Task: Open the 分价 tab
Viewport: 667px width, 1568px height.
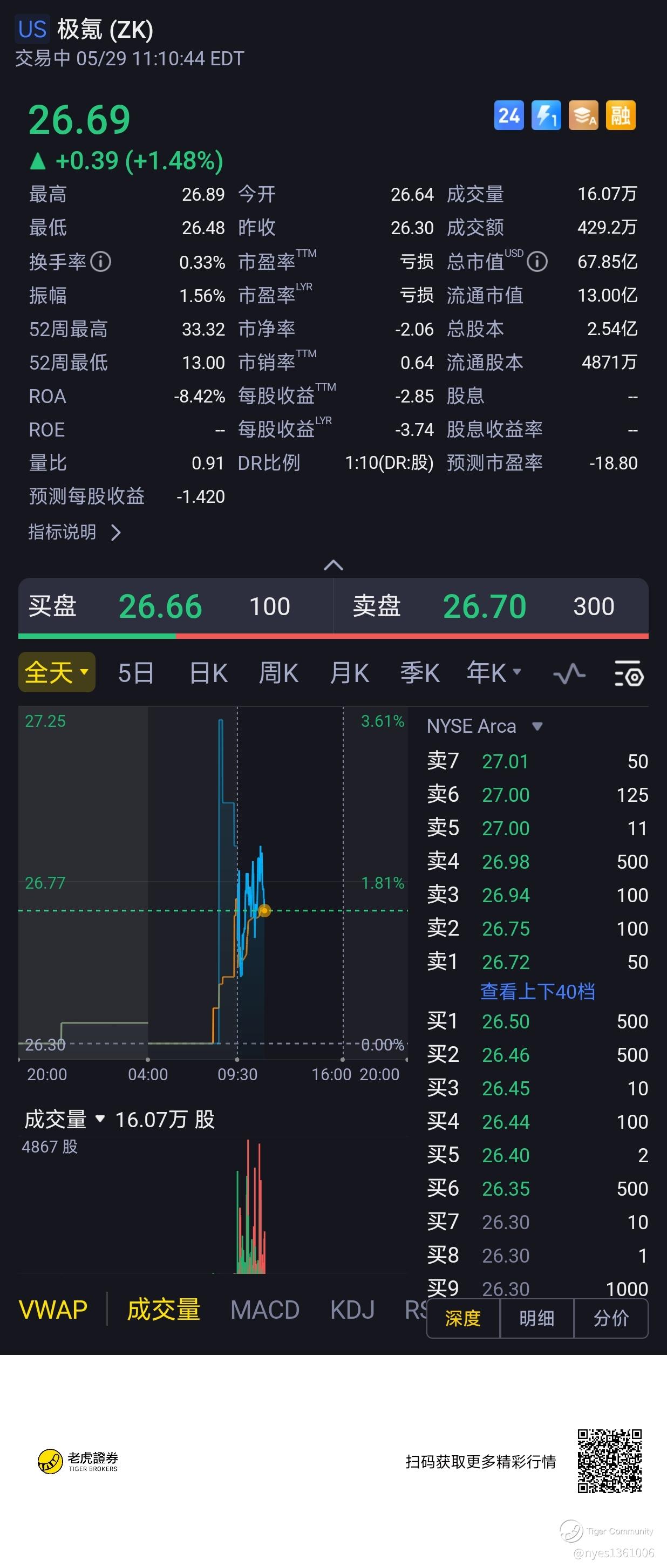Action: pyautogui.click(x=611, y=1318)
